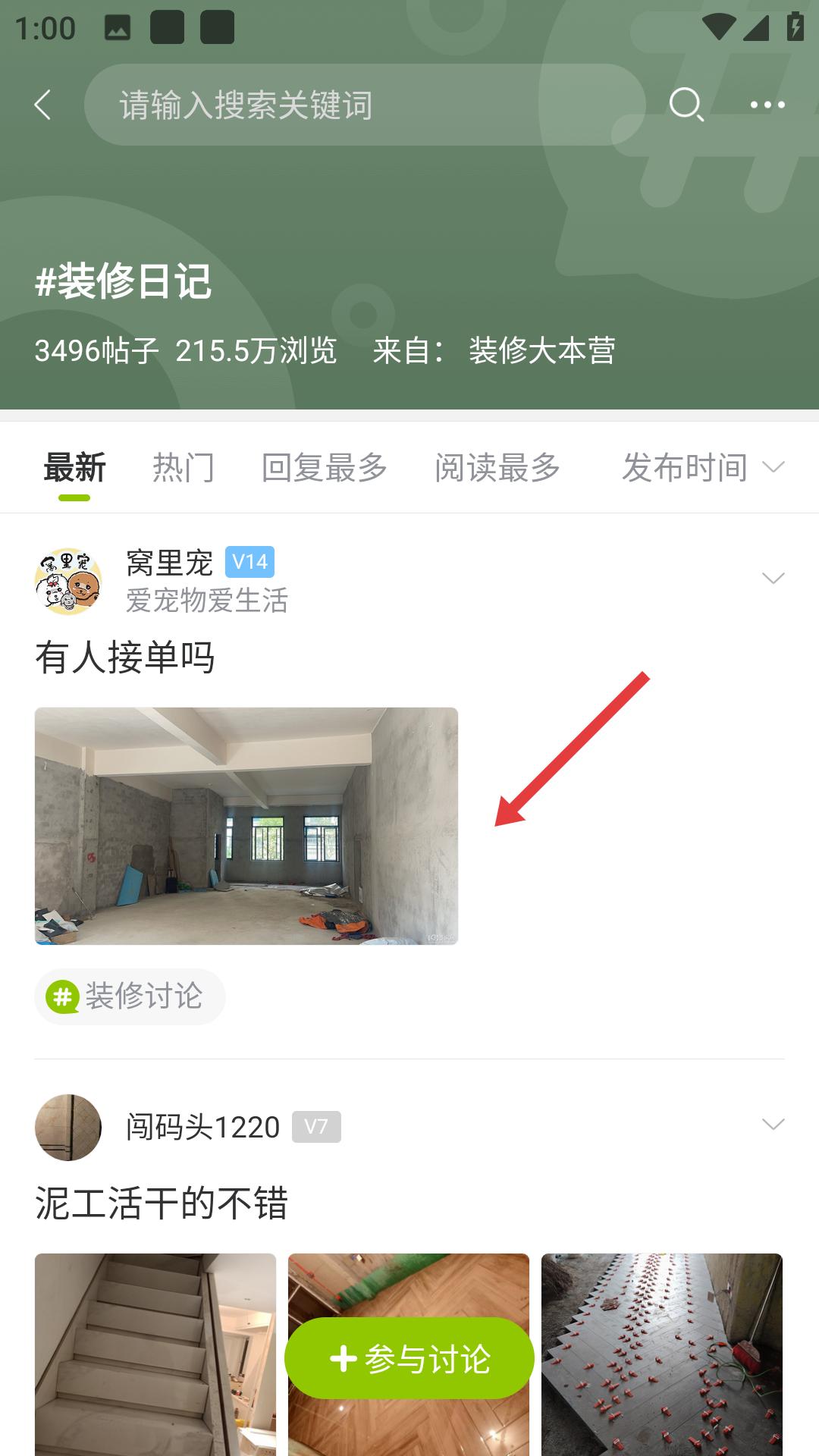Go back with the back arrow

pos(42,105)
